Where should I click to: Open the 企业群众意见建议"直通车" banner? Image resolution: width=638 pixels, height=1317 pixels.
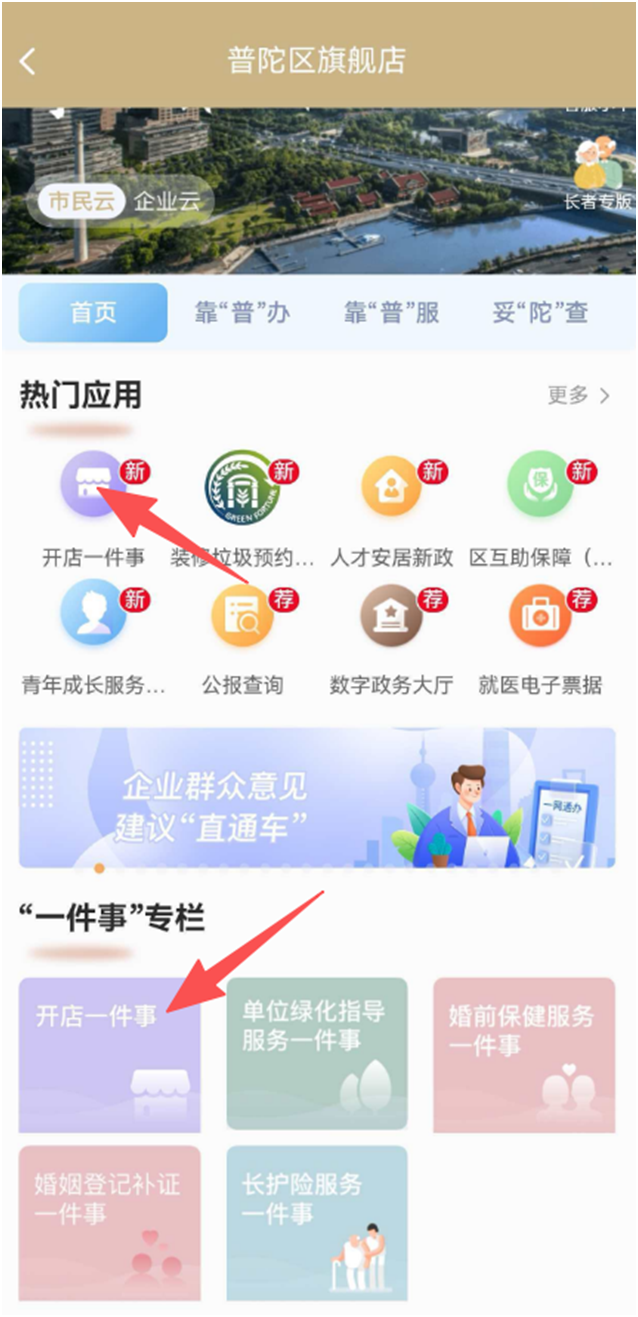click(317, 798)
